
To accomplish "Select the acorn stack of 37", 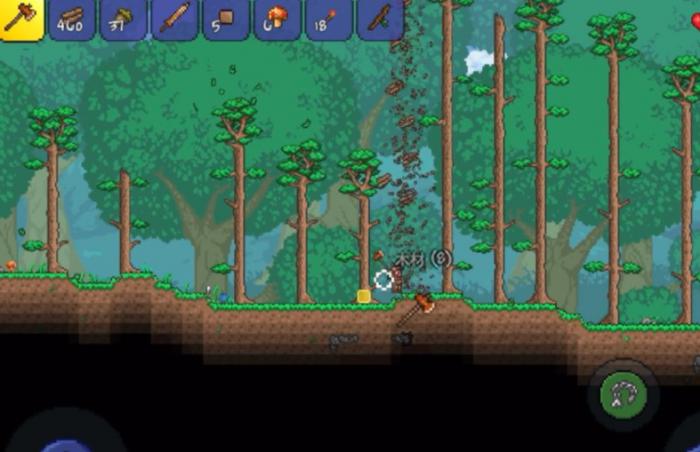I will pos(124,19).
